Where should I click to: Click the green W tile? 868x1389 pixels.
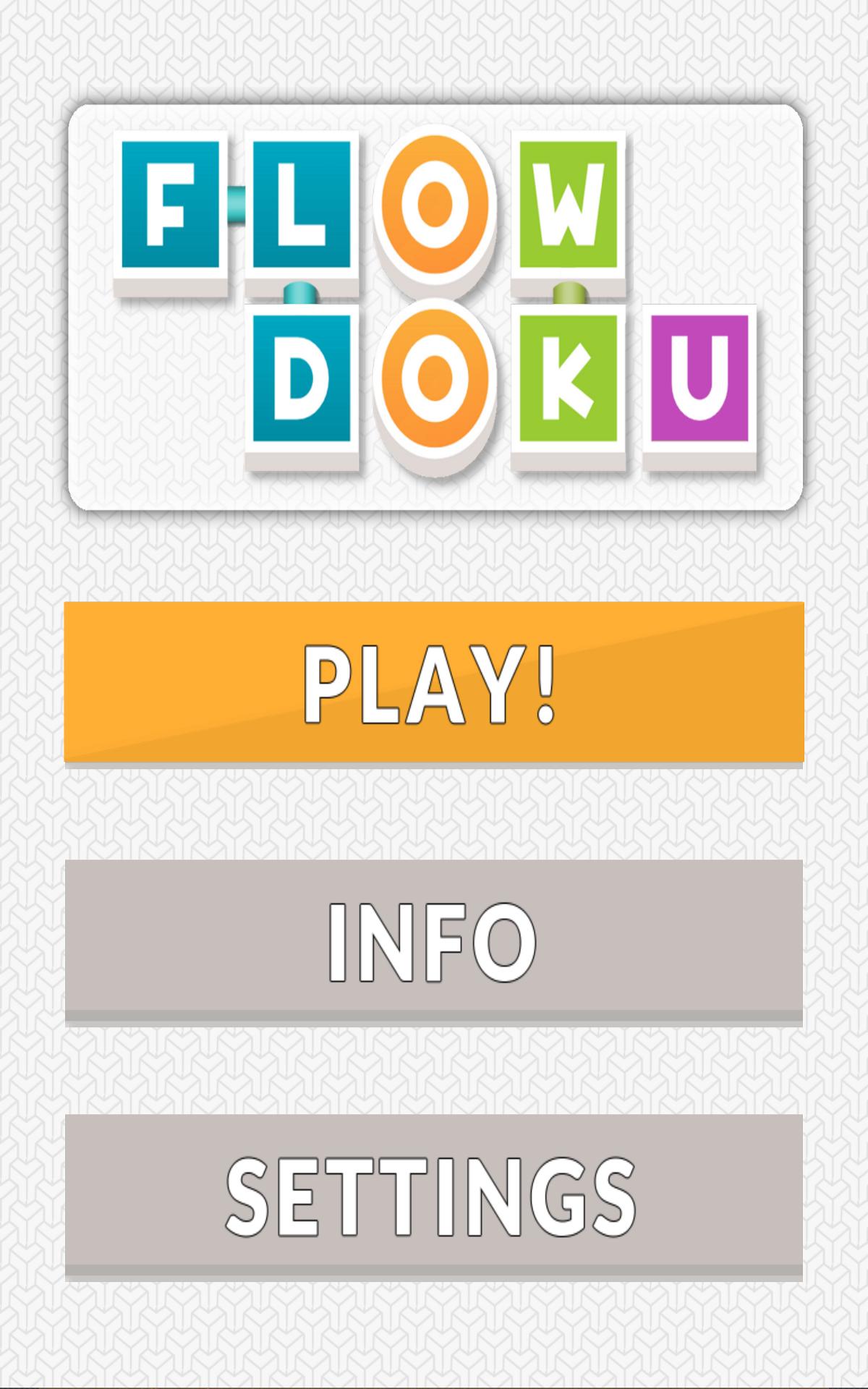(x=568, y=206)
